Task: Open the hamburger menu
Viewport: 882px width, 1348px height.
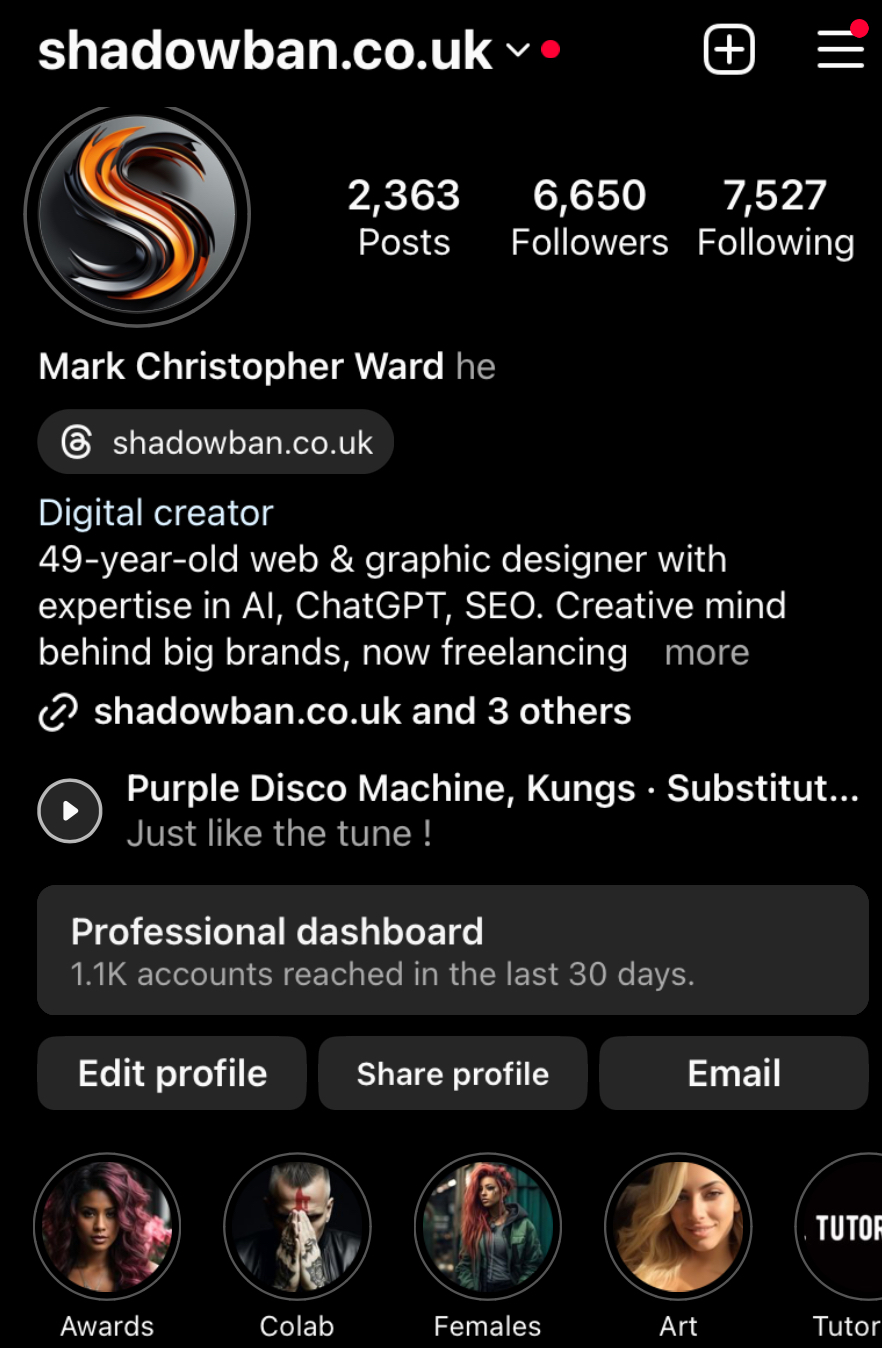Action: [x=840, y=49]
